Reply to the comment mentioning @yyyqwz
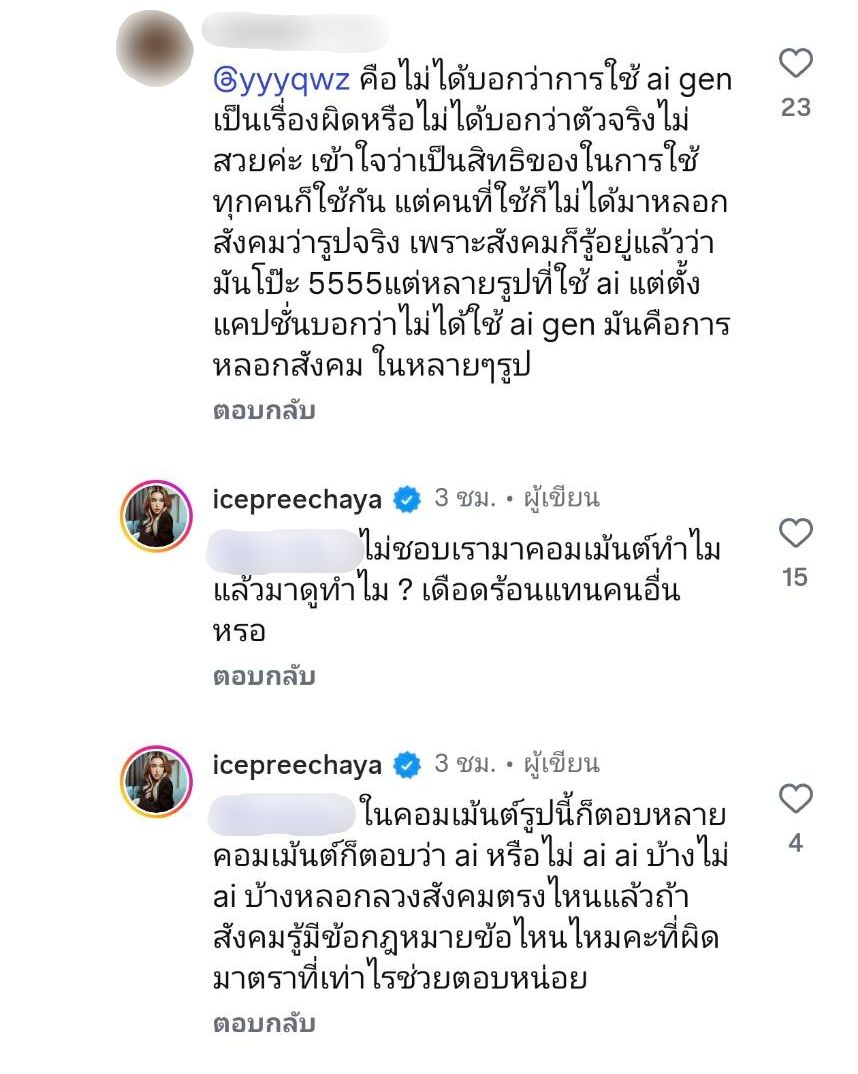The width and height of the screenshot is (858, 1074). [264, 410]
